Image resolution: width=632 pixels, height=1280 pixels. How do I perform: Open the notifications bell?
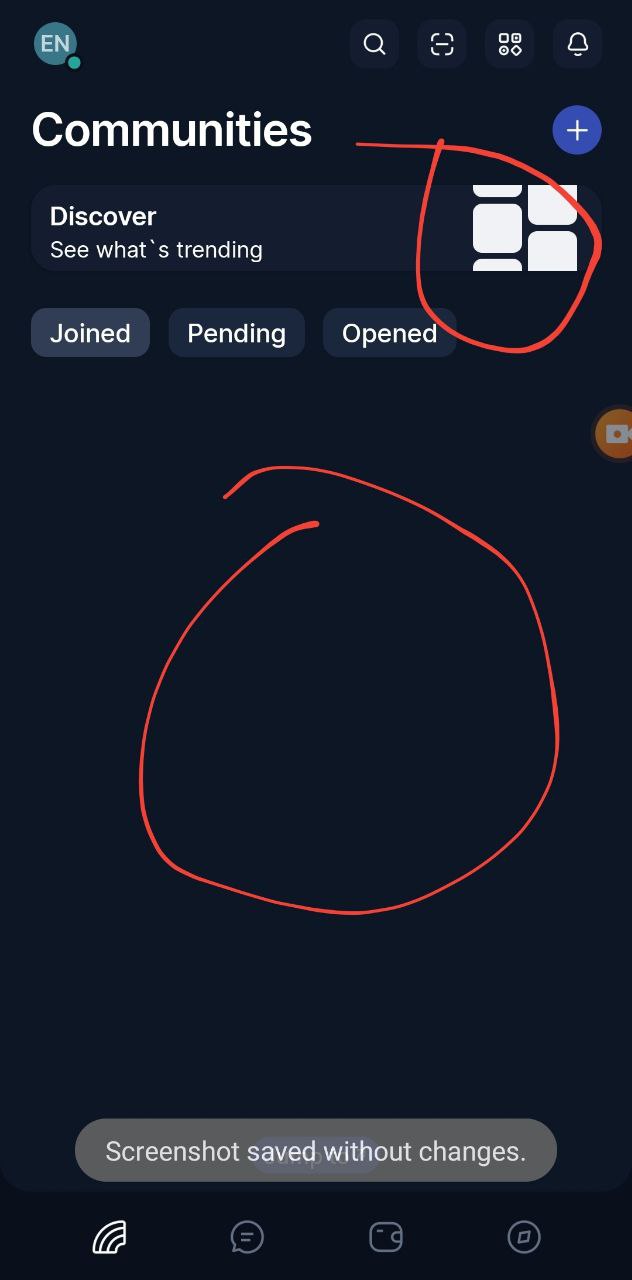(x=577, y=44)
